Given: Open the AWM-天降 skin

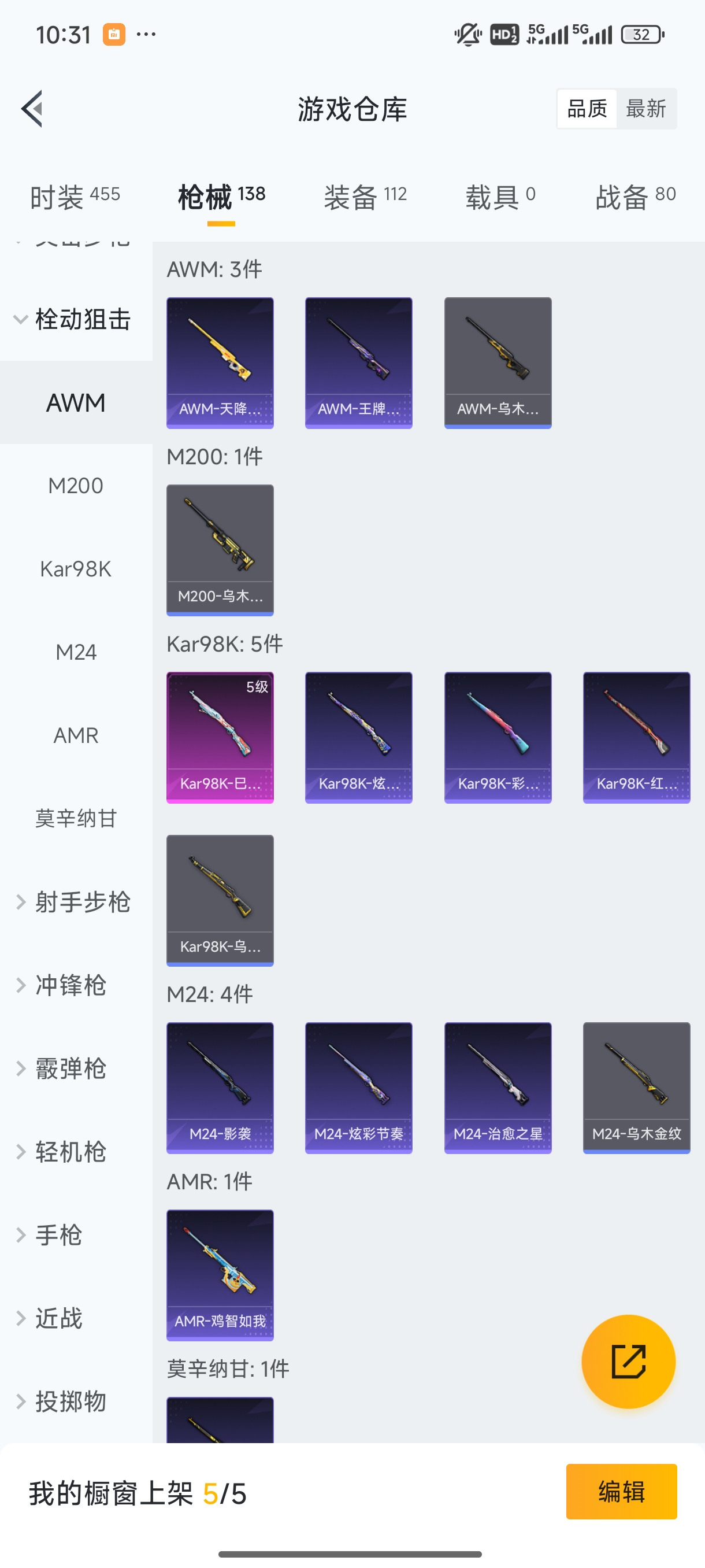Looking at the screenshot, I should point(220,362).
